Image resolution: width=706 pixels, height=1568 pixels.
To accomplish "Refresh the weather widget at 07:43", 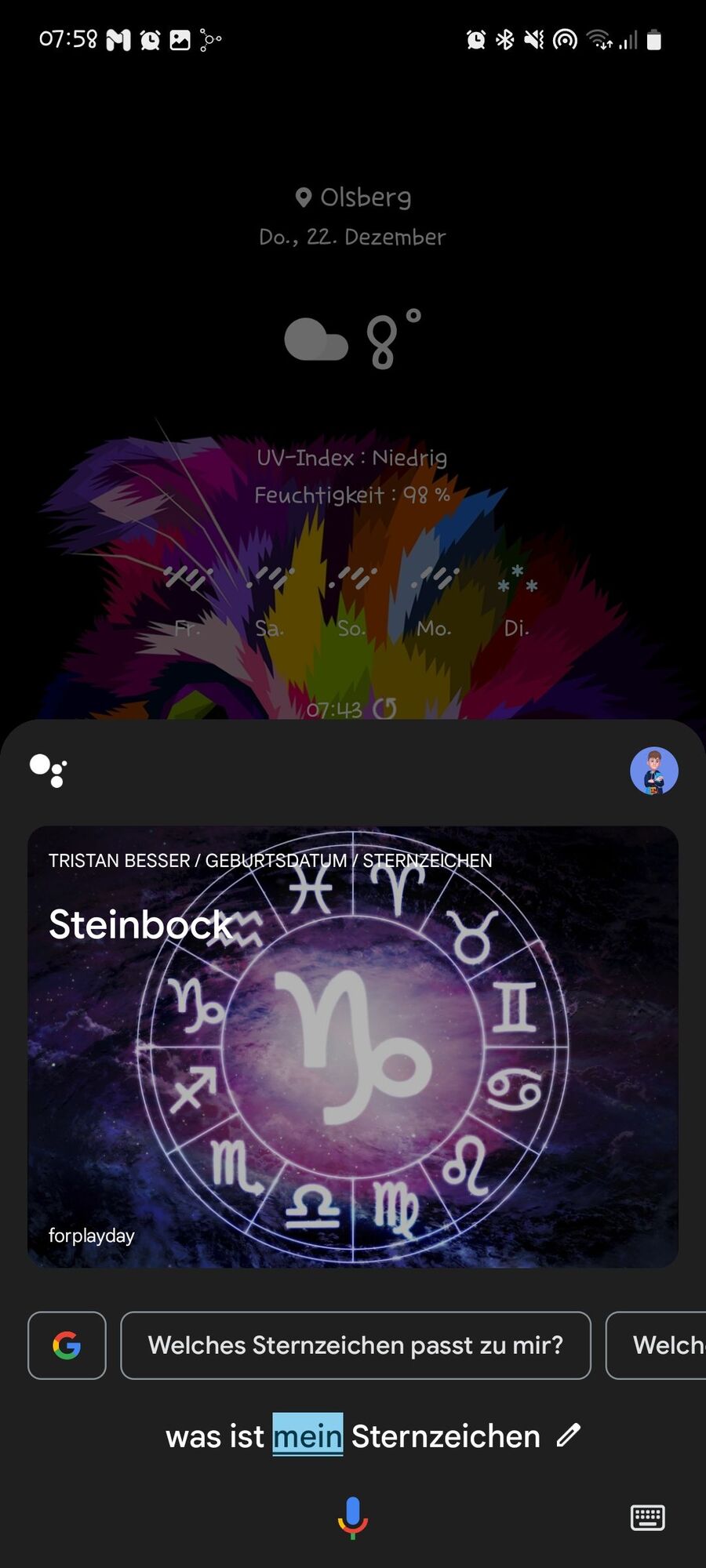I will (x=384, y=709).
